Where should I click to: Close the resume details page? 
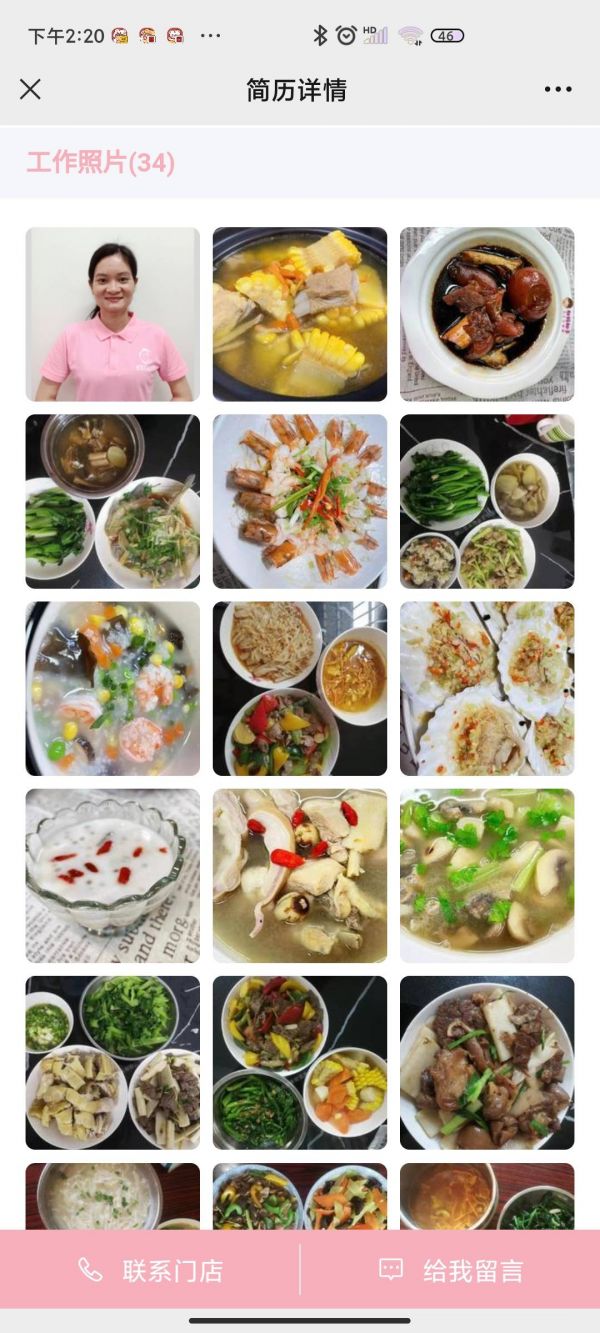pyautogui.click(x=30, y=90)
